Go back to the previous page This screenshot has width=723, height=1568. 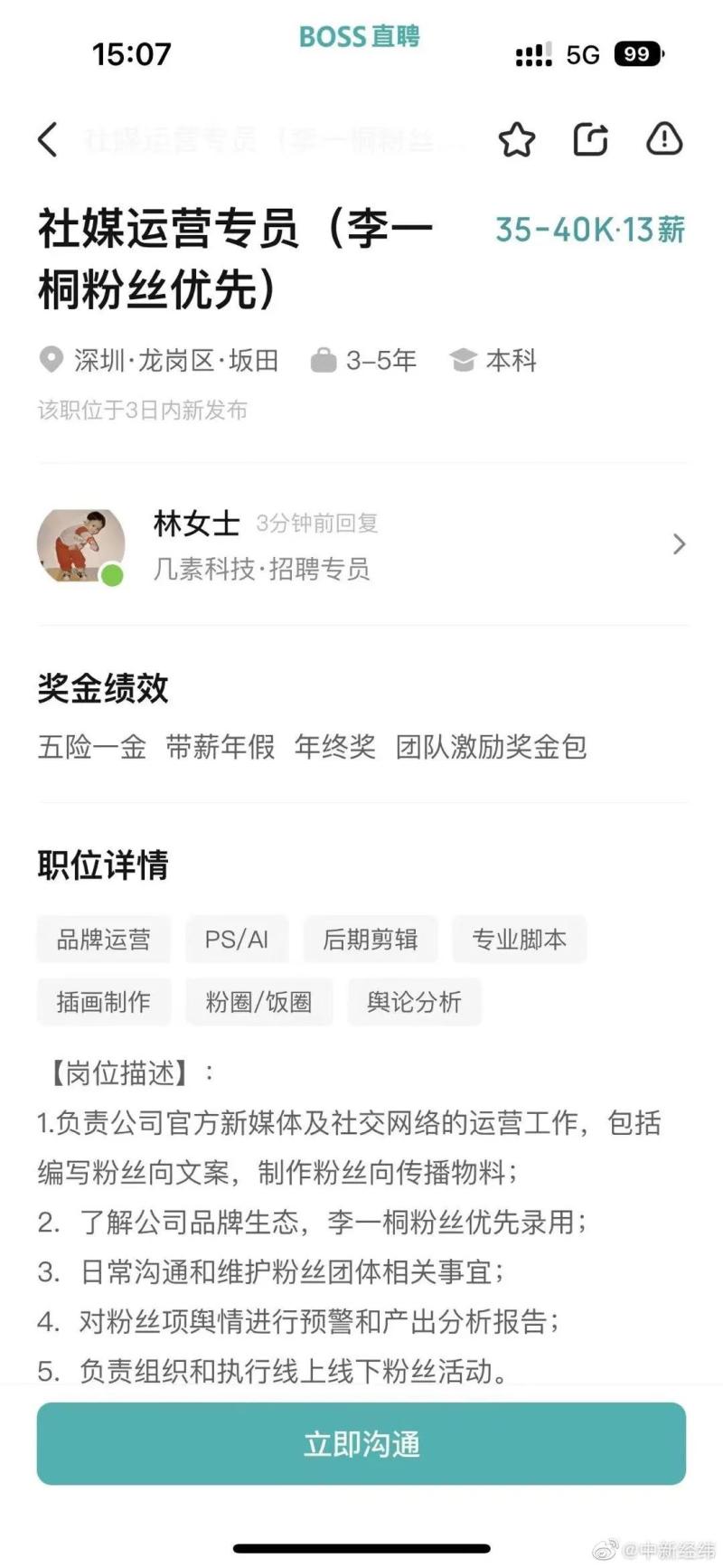[x=48, y=140]
